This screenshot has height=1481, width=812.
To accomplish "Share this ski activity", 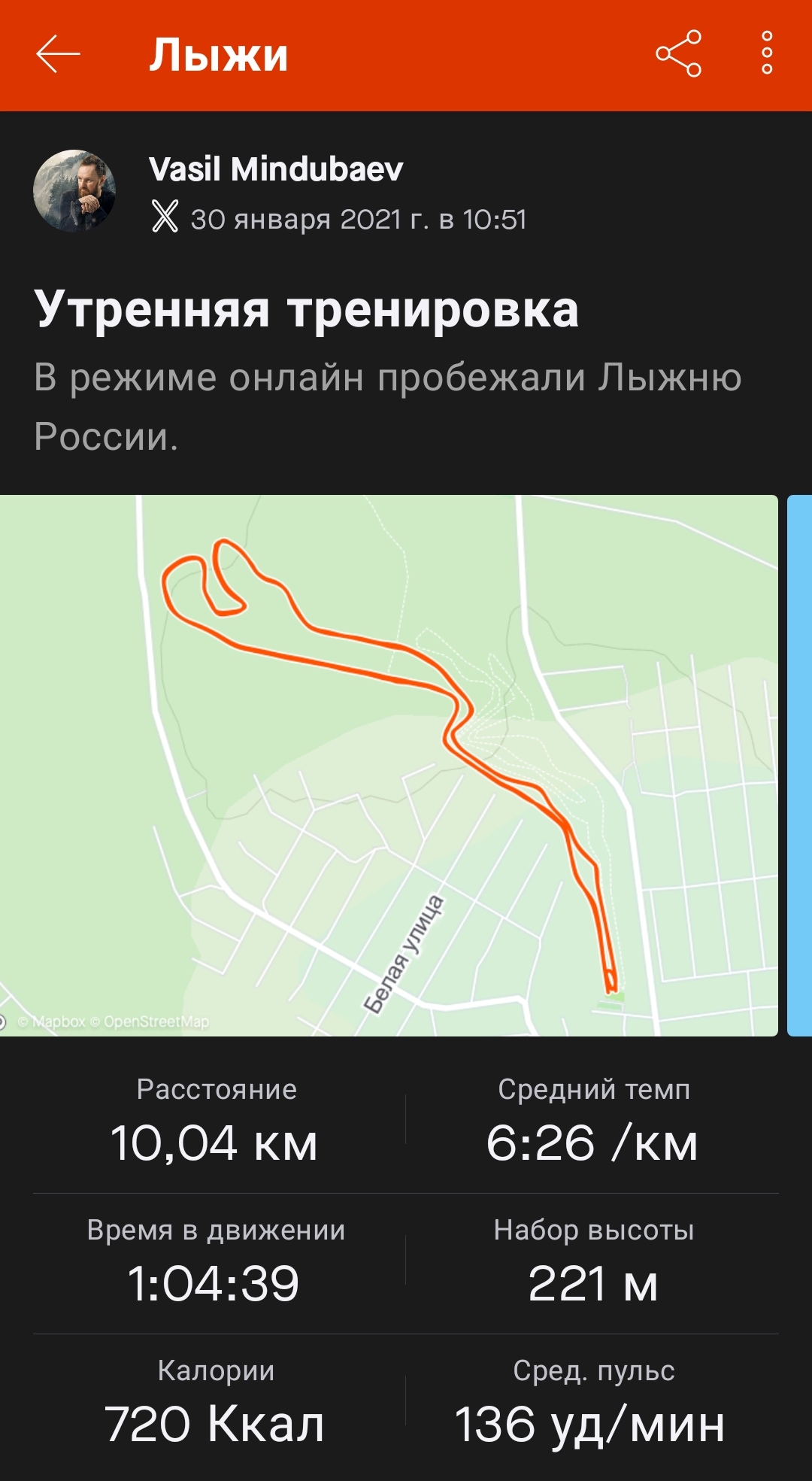I will tap(678, 54).
